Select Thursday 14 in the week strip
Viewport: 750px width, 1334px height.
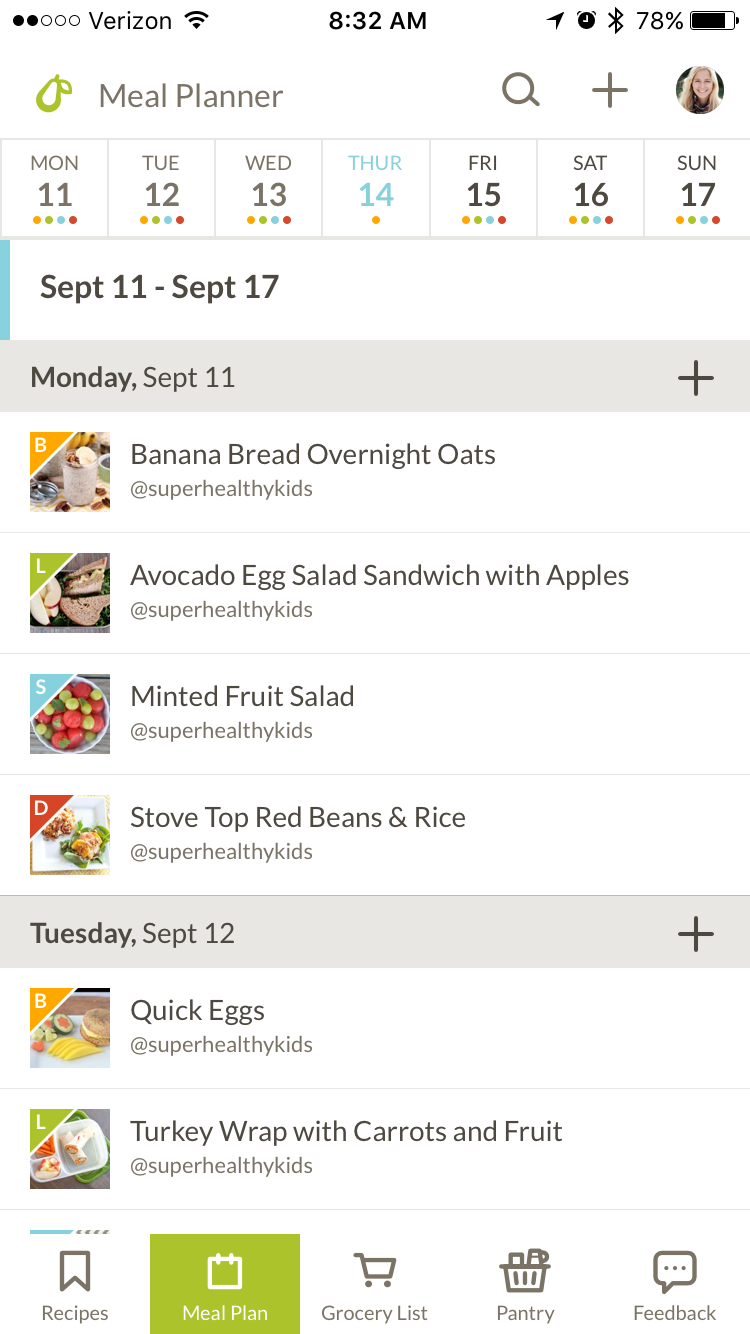376,188
